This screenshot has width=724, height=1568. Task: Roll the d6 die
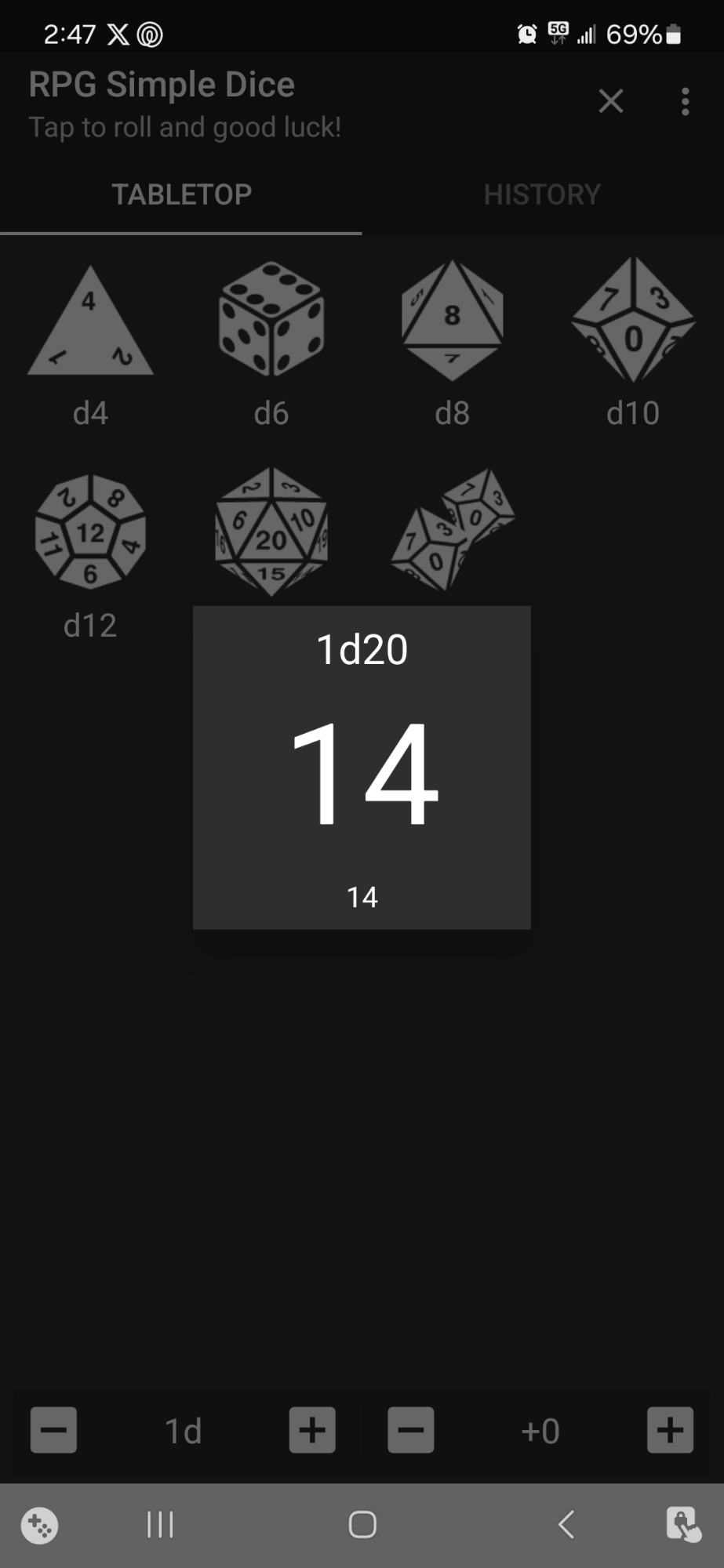(271, 319)
